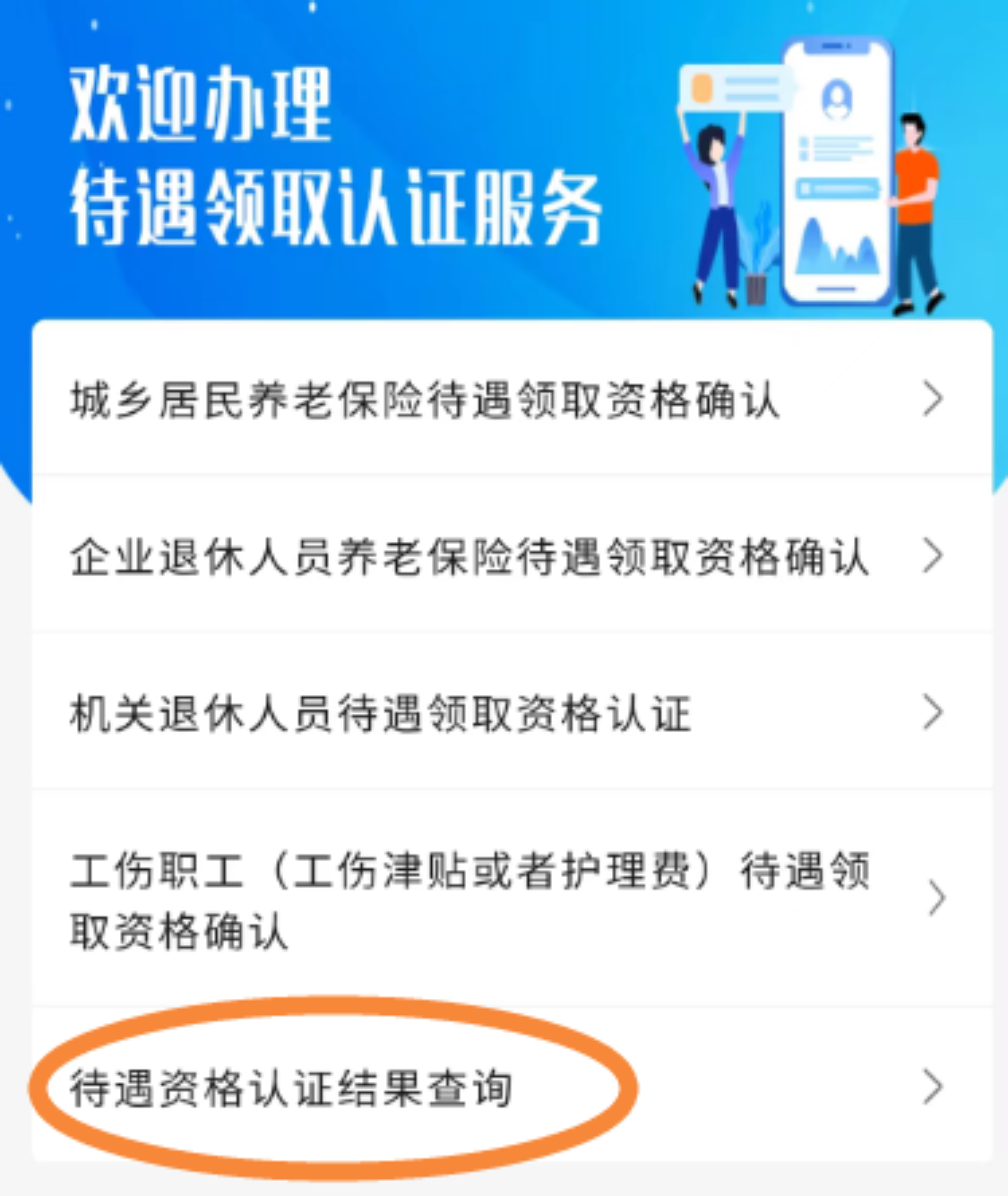The image size is (1008, 1196).
Task: Open 机关退休人员待遇领取资格认证
Action: (511, 713)
